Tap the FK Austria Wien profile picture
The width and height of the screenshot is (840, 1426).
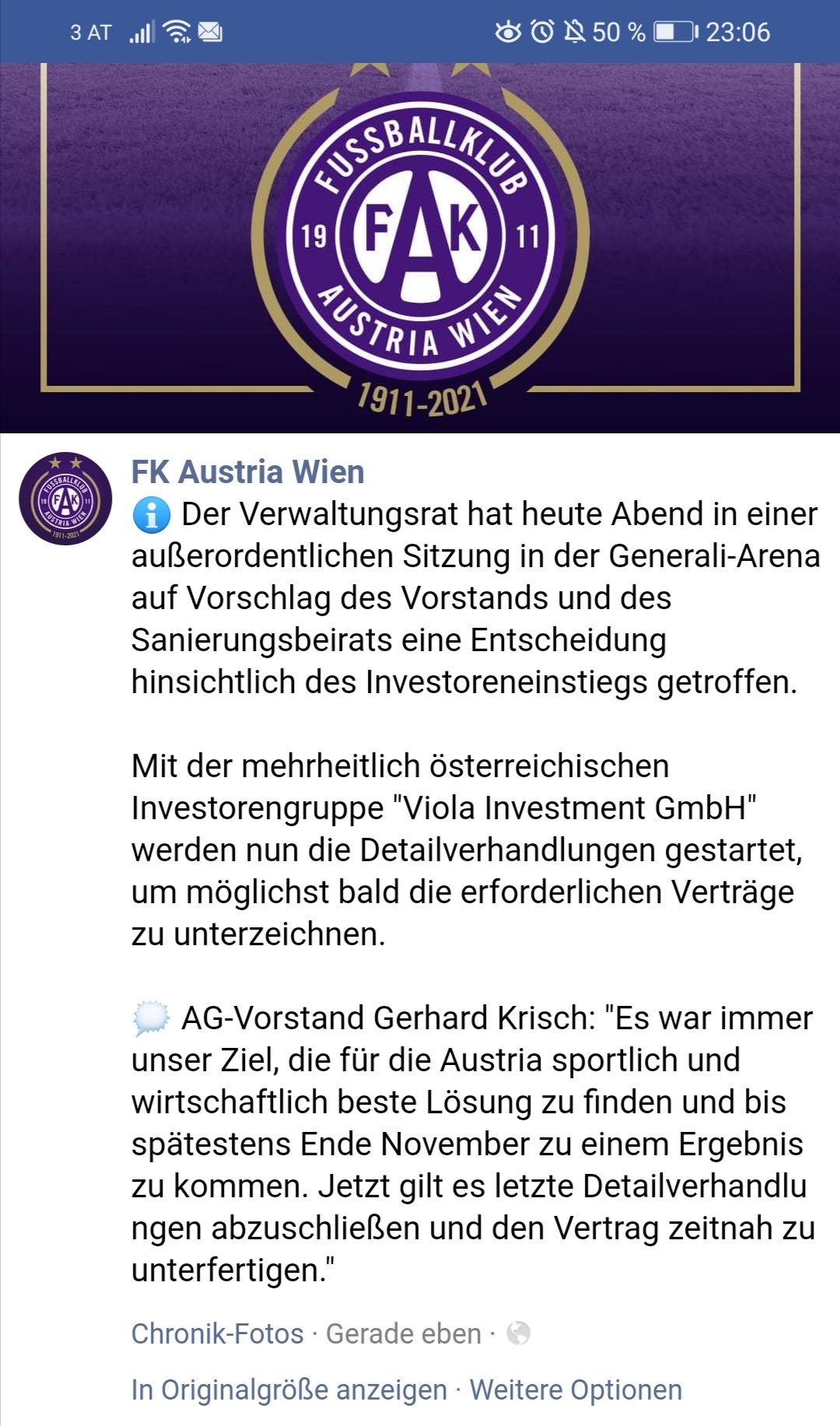(65, 499)
